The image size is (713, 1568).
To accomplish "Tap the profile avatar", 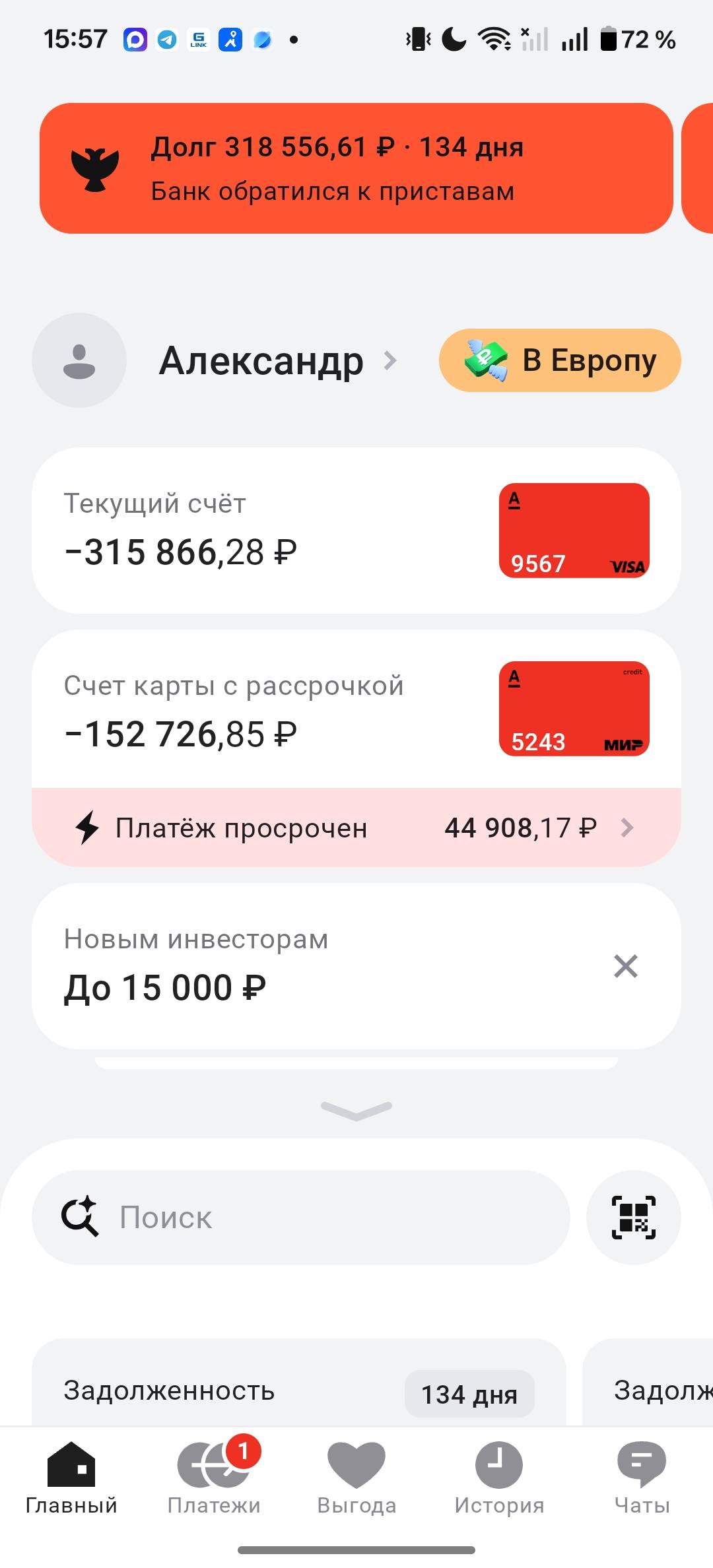I will coord(78,360).
